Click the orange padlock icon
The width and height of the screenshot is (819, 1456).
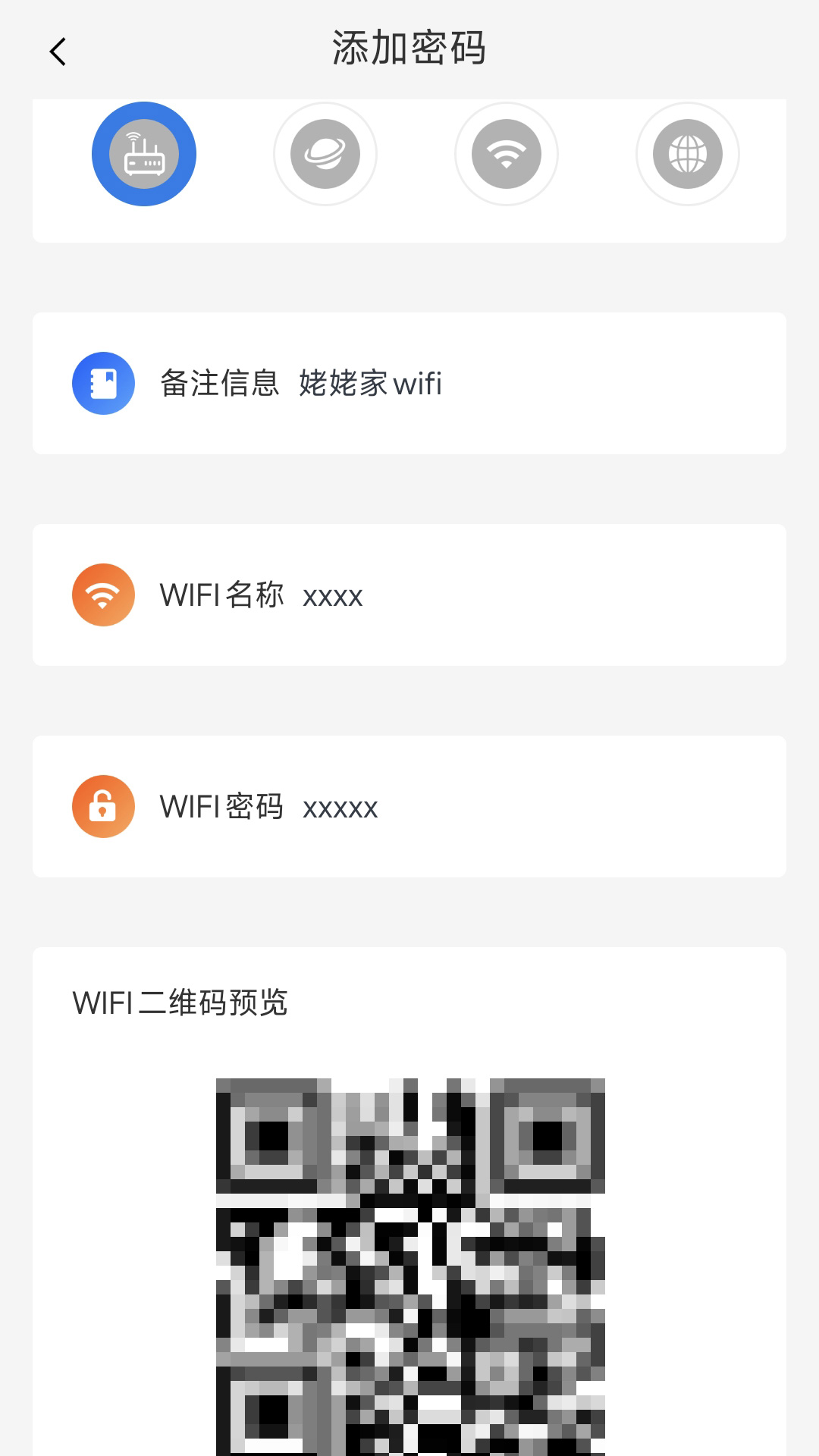pos(103,806)
